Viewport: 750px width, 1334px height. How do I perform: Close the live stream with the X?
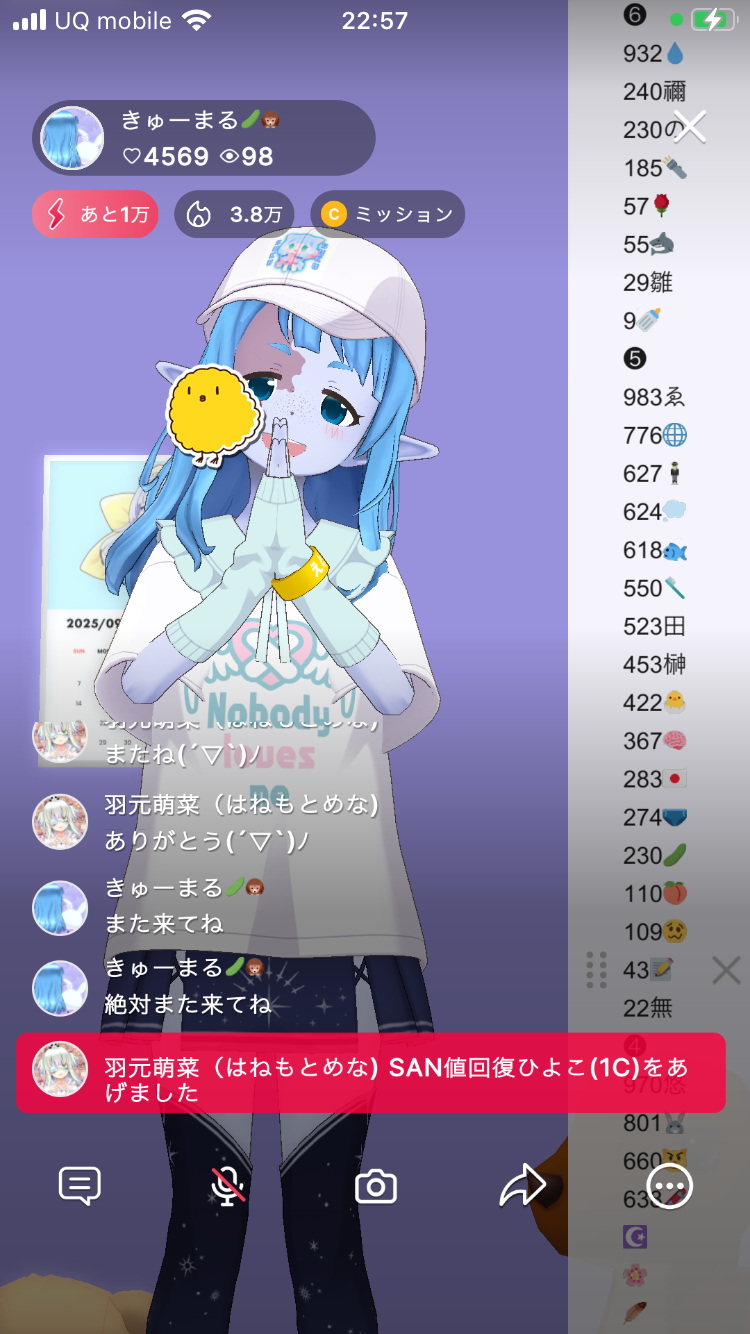click(690, 127)
